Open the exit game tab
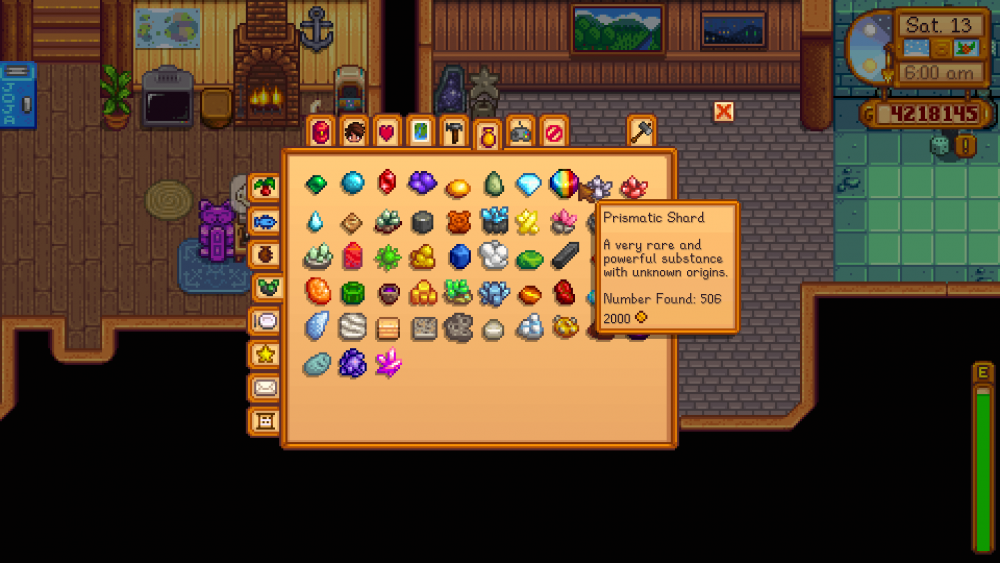 (x=553, y=132)
